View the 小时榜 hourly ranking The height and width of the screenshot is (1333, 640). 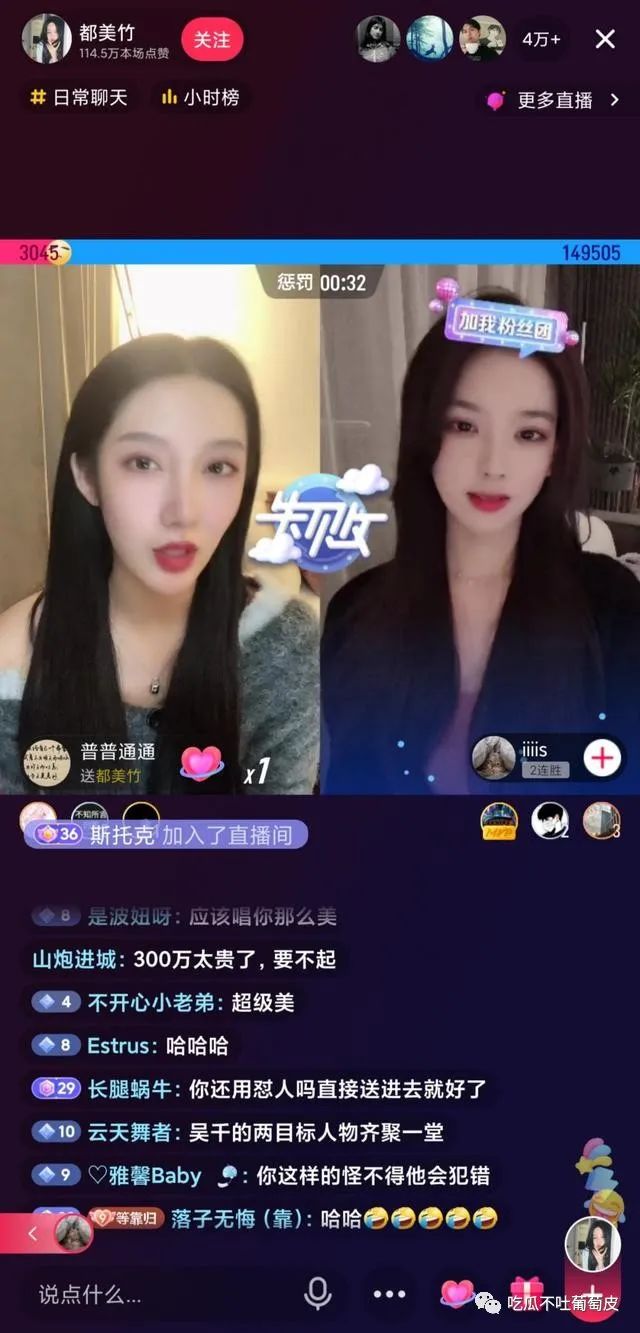click(x=199, y=98)
